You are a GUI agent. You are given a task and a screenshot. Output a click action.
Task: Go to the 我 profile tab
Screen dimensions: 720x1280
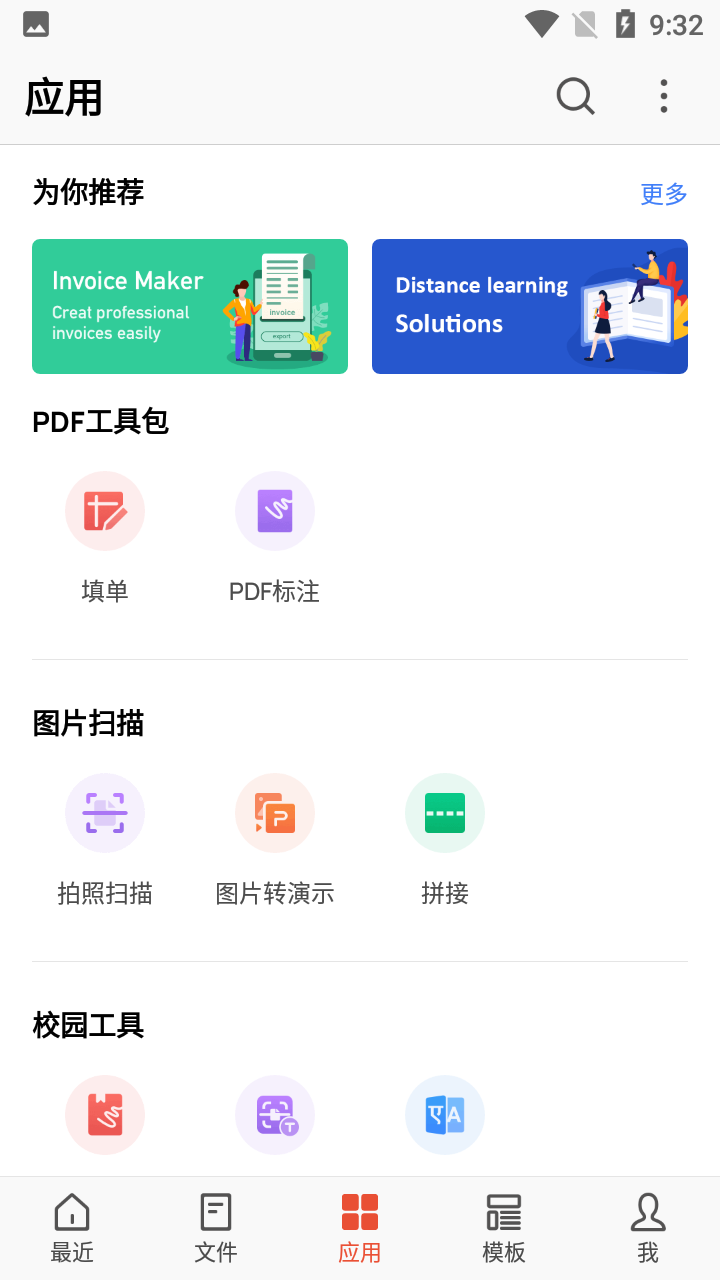tap(648, 1228)
